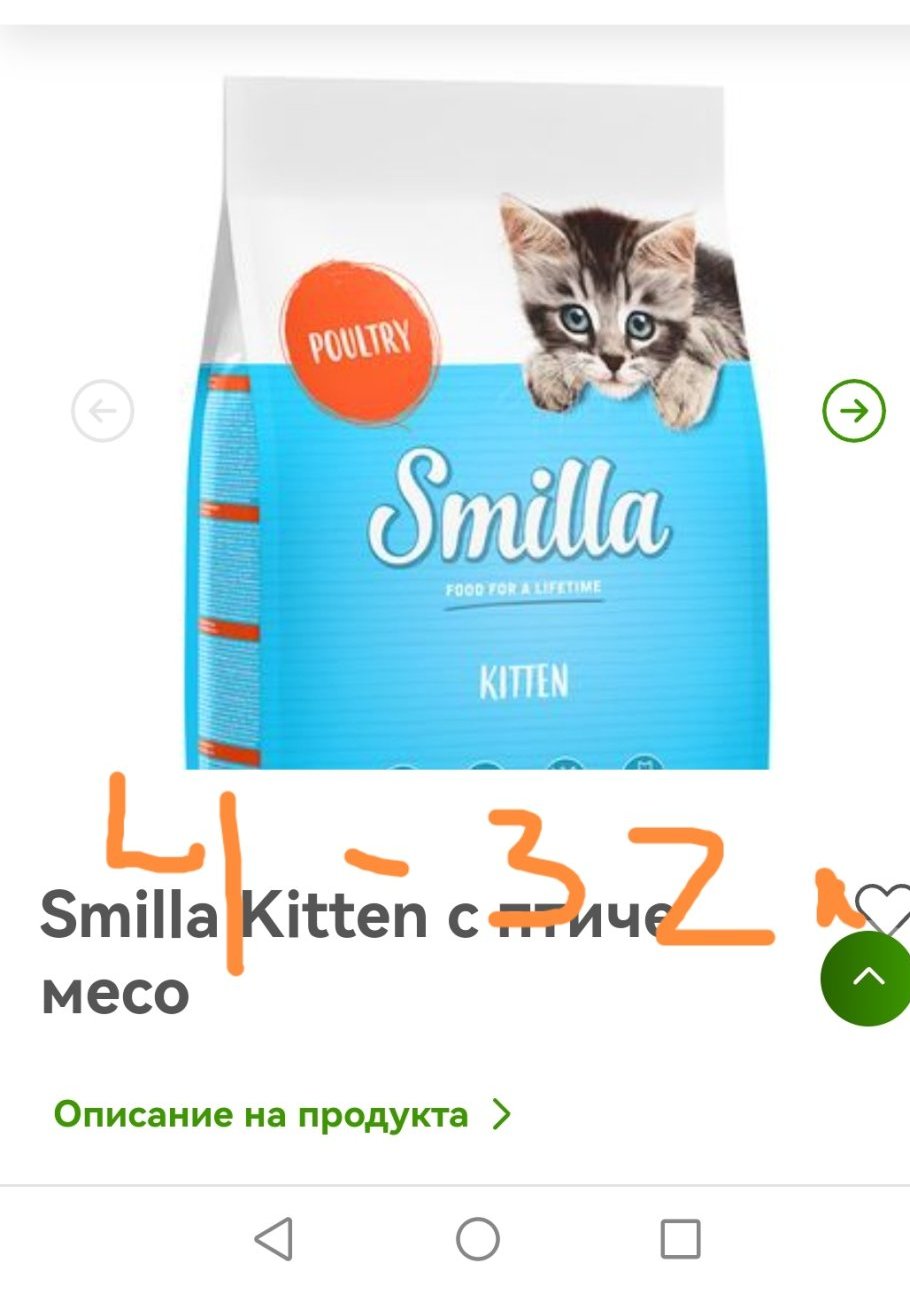This screenshot has height=1294, width=910.
Task: Return to the home screen
Action: click(478, 1239)
